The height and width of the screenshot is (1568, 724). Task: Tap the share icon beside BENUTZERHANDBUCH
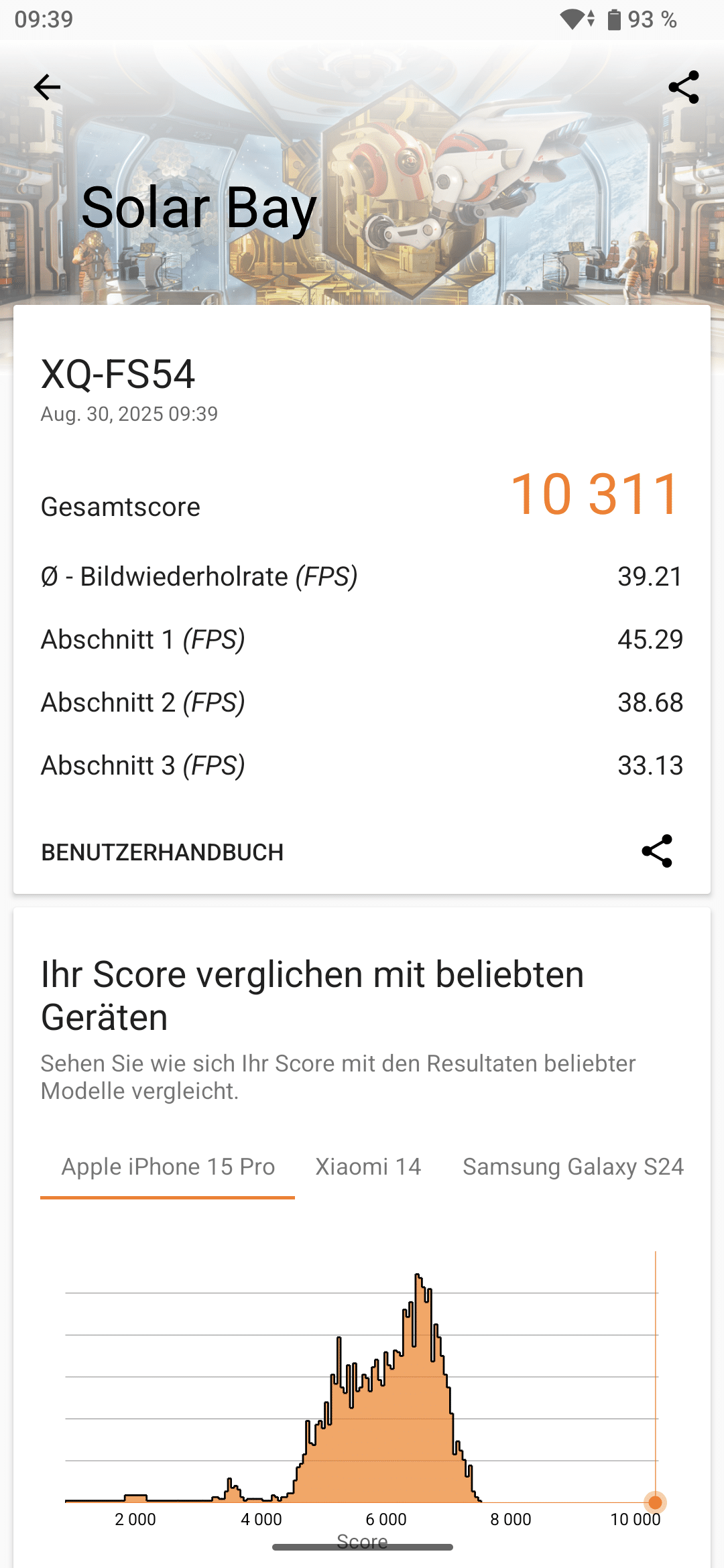click(656, 851)
